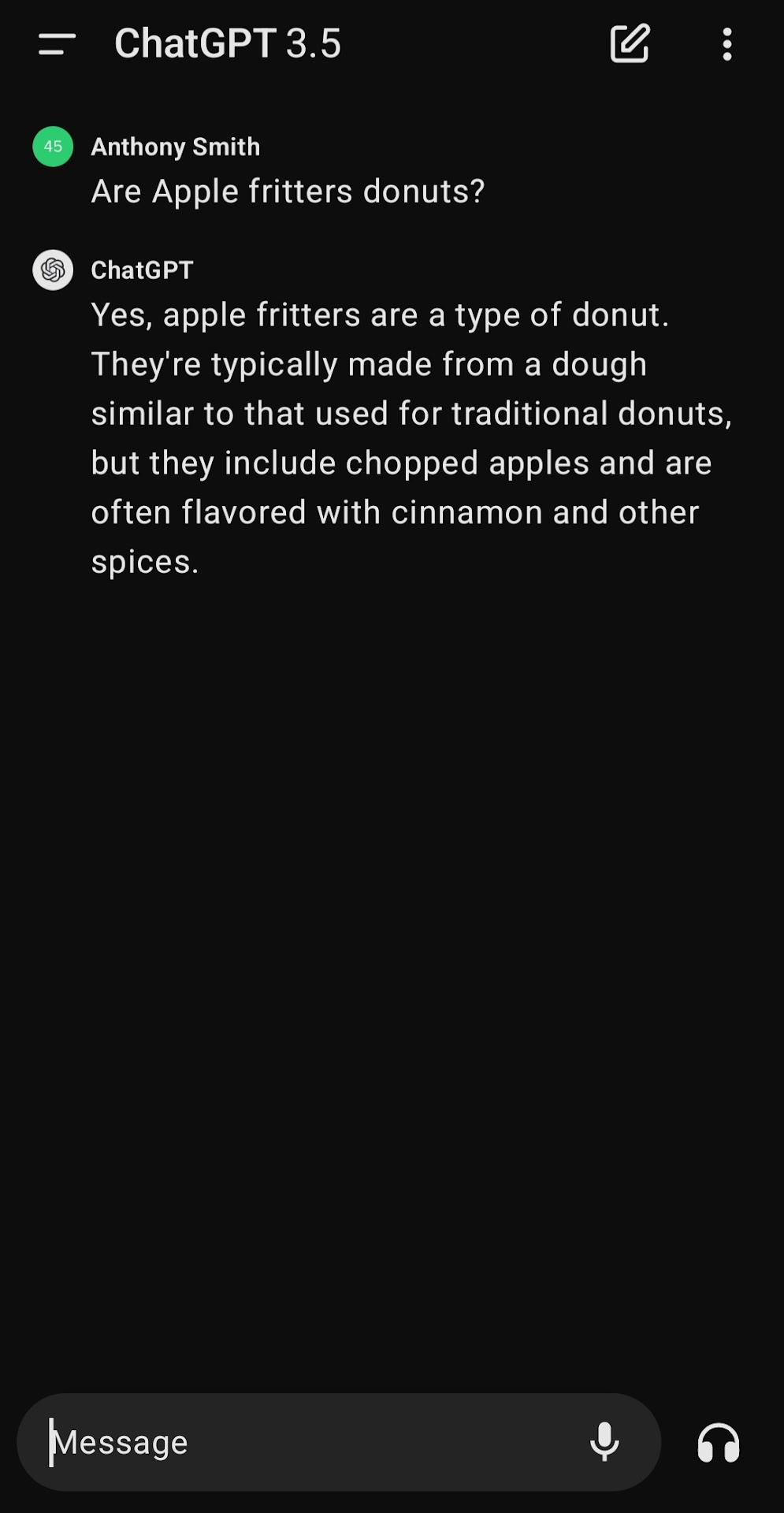Start a new chat with compose icon
Screen dimensions: 784x1513
click(x=630, y=44)
